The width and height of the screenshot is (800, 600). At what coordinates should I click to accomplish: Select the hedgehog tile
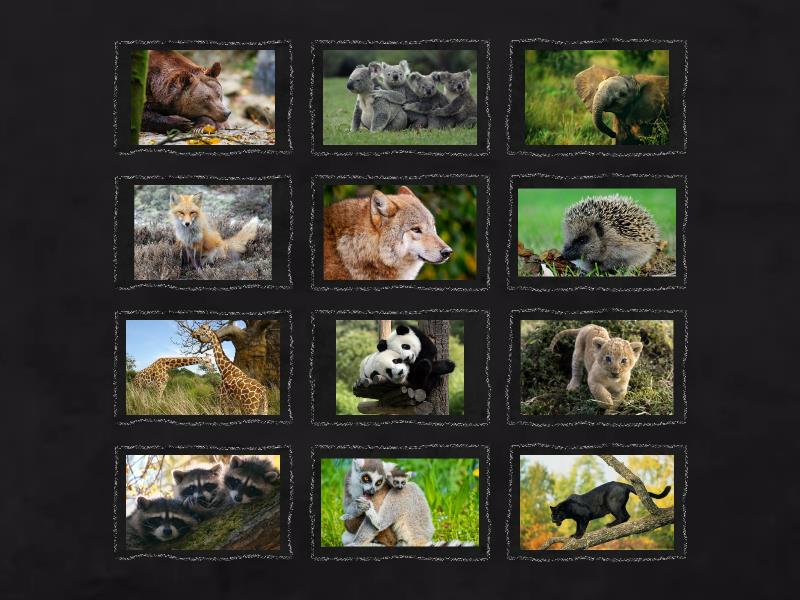(x=597, y=232)
